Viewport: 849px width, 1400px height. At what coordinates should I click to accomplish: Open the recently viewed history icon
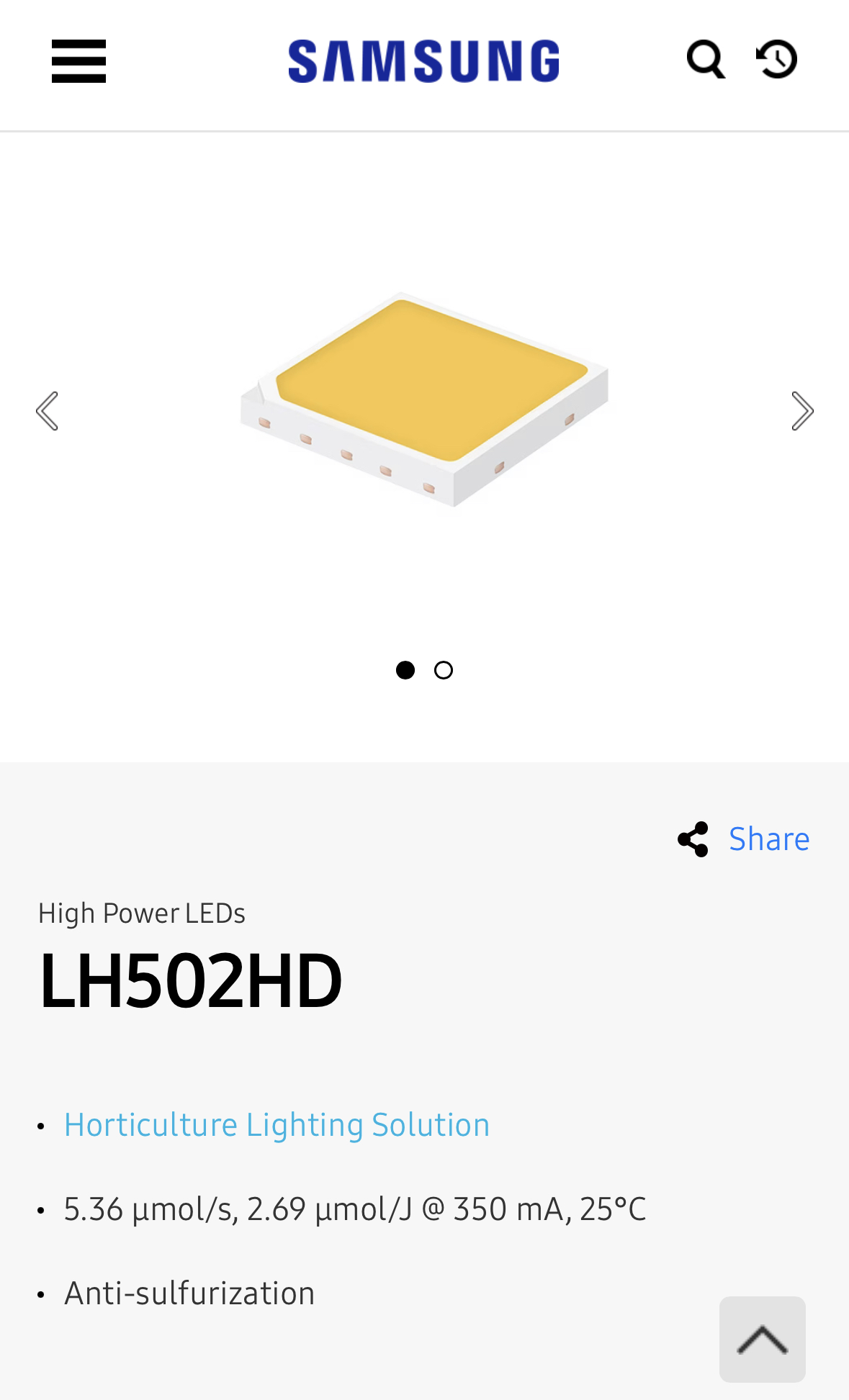(777, 59)
